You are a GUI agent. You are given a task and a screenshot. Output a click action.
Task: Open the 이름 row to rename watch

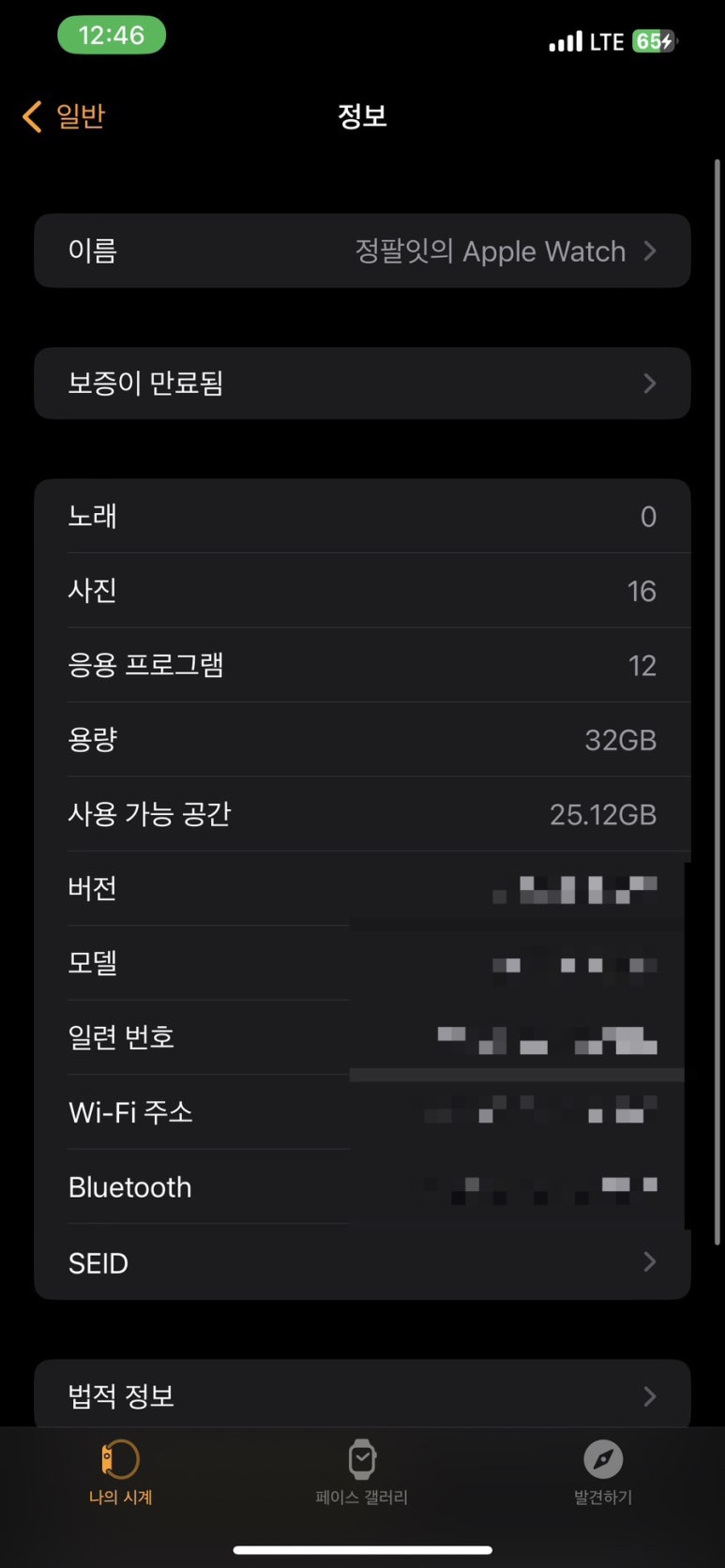(362, 251)
